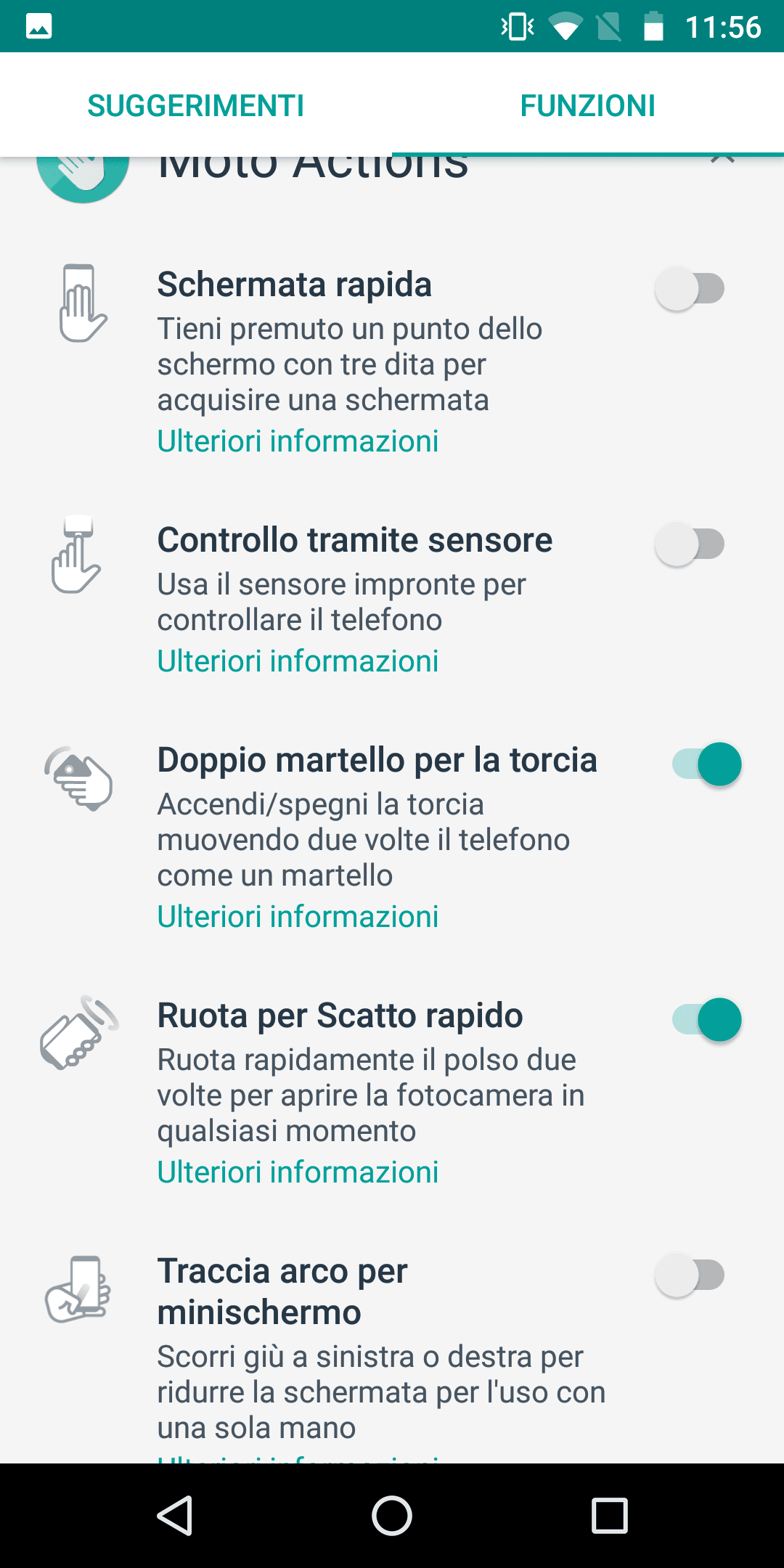
Task: Tap Ulteriori informazioni under Doppio martello
Action: click(298, 916)
